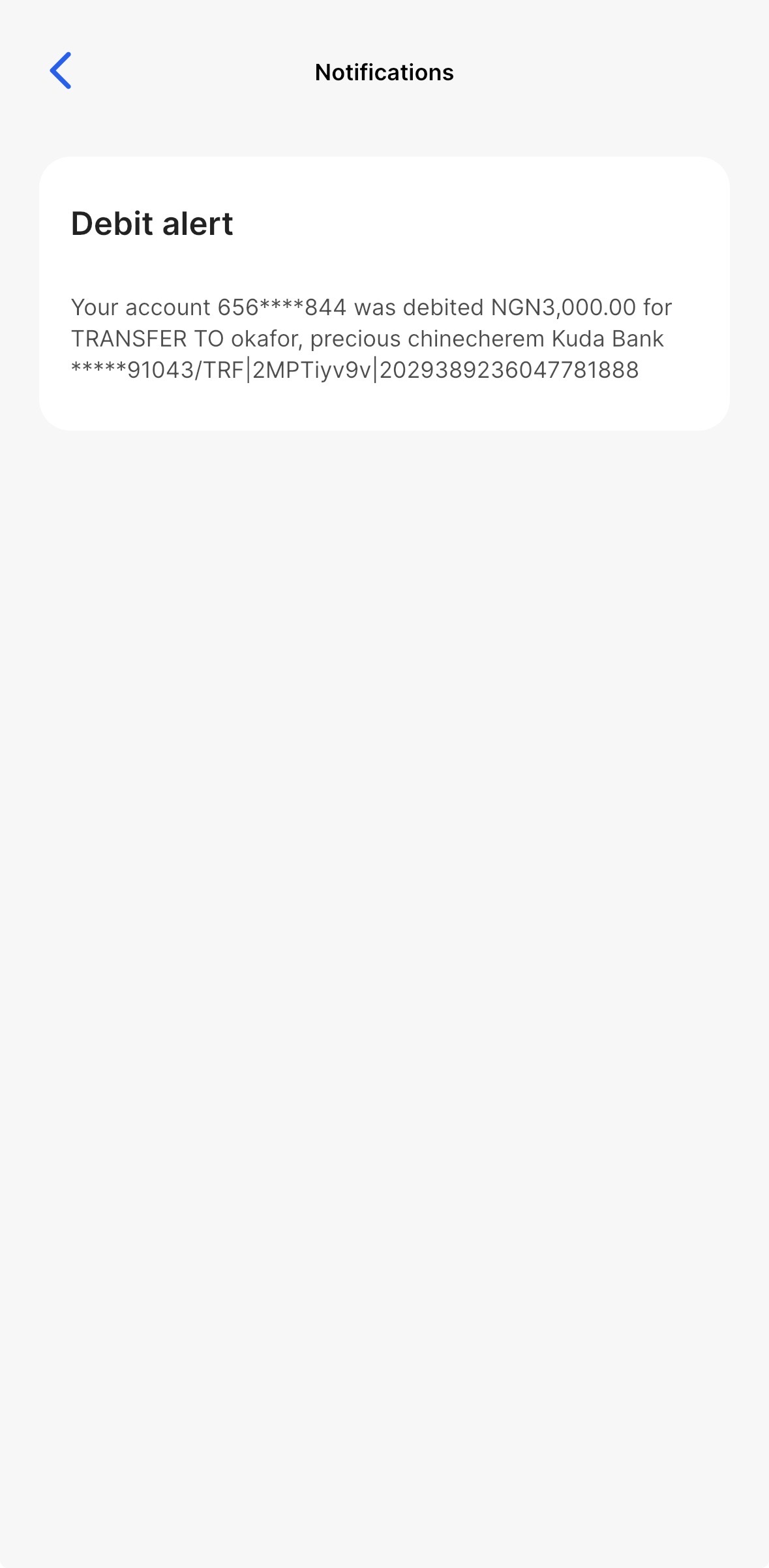Go back from Notifications screen

(x=61, y=70)
